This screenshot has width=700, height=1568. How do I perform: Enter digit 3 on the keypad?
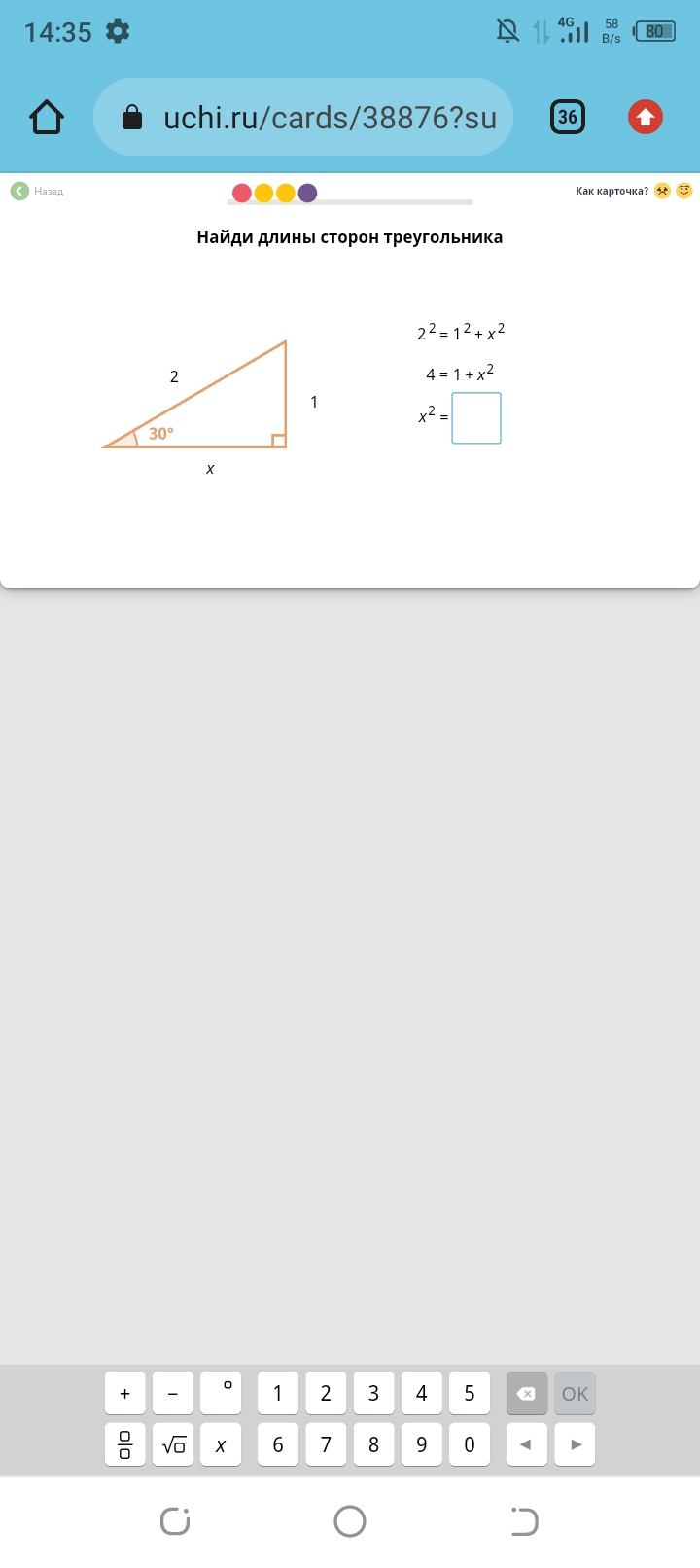373,1394
